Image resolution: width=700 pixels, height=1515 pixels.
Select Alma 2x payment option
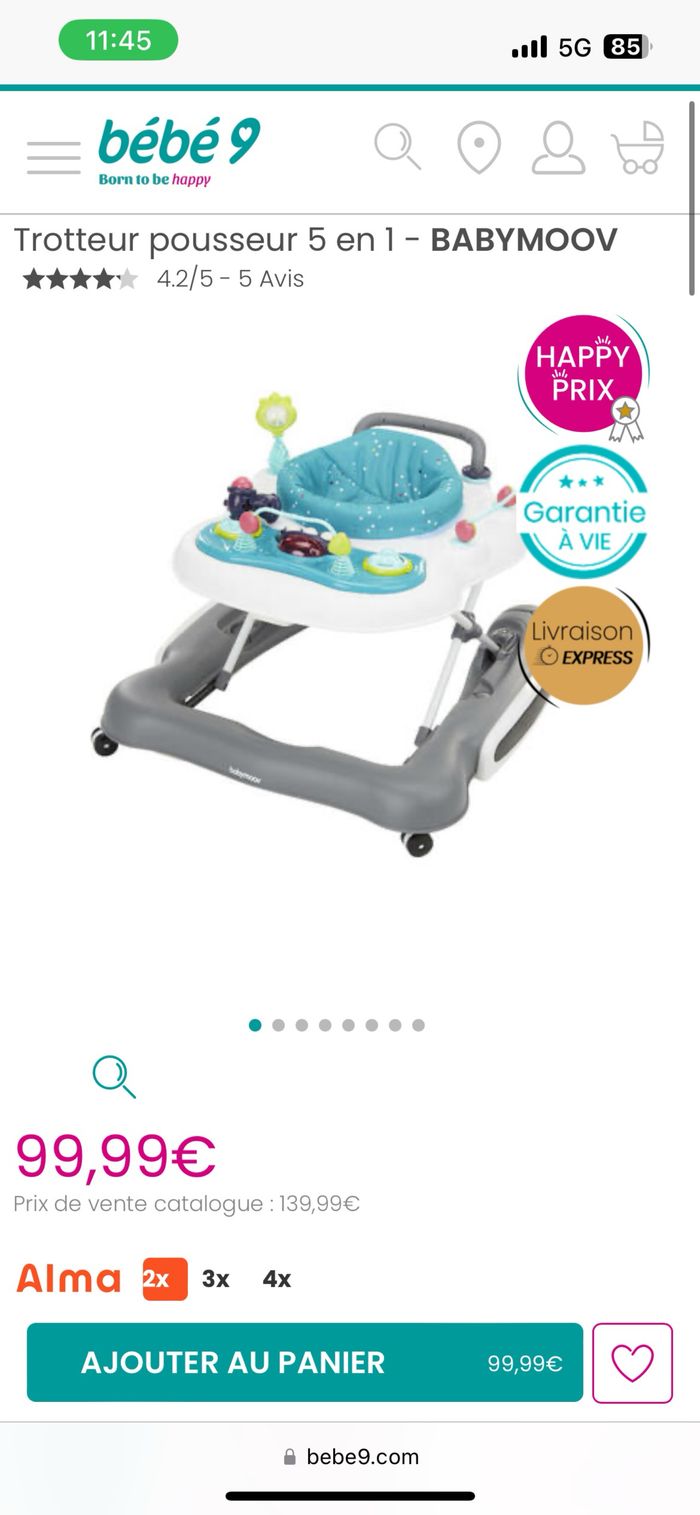165,1279
